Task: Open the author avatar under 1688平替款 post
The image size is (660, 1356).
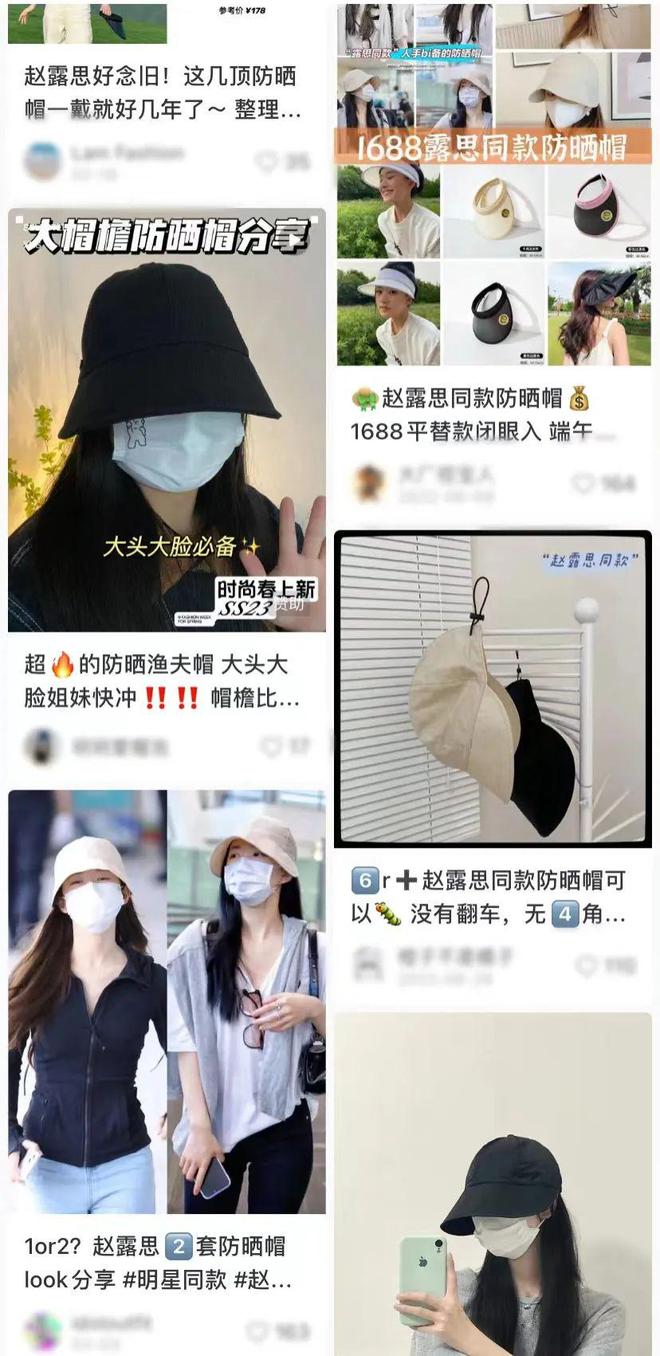Action: coord(370,484)
